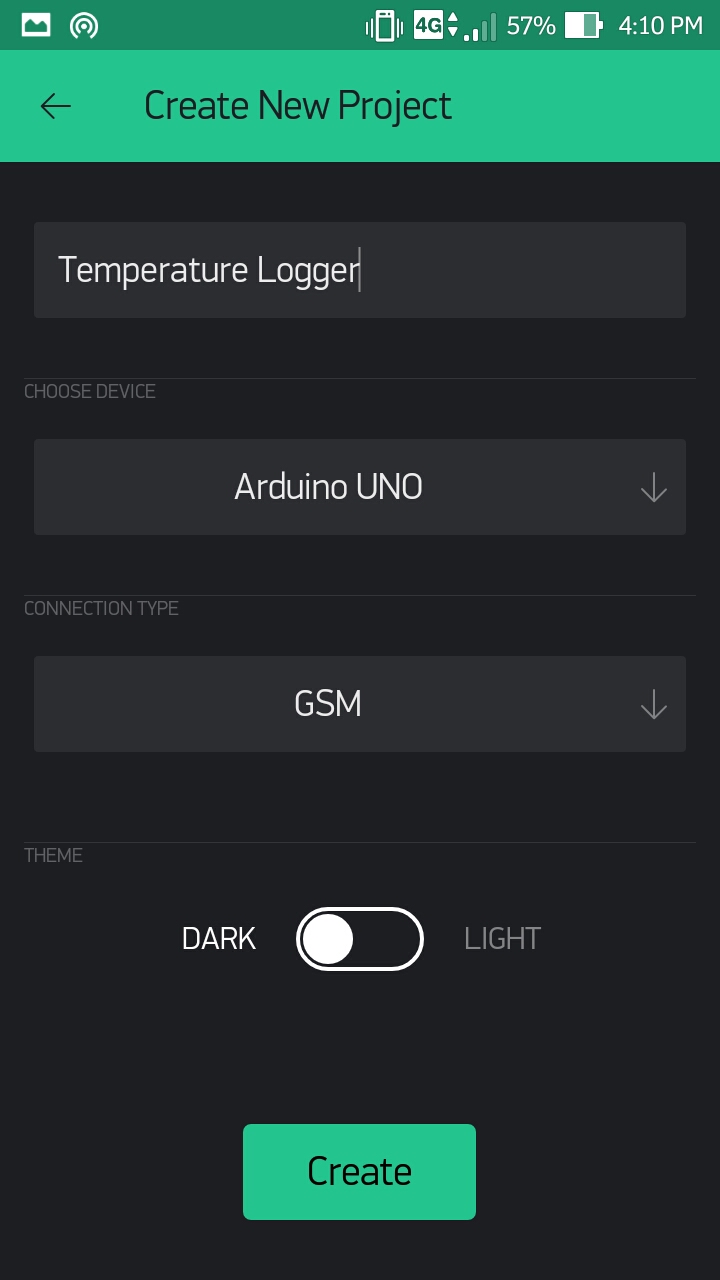Tap the DARK theme label
720x1280 pixels.
[218, 938]
